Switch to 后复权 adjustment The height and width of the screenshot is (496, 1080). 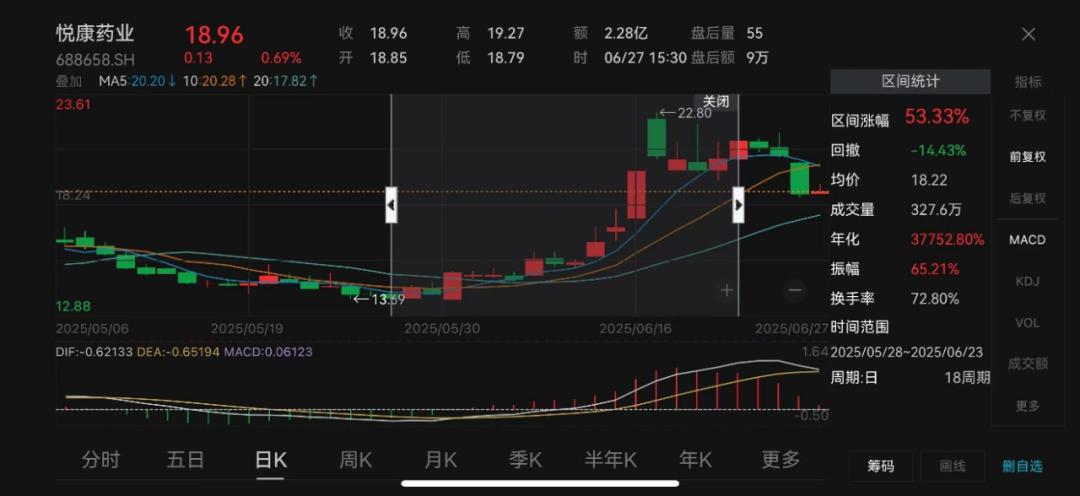[x=1027, y=198]
